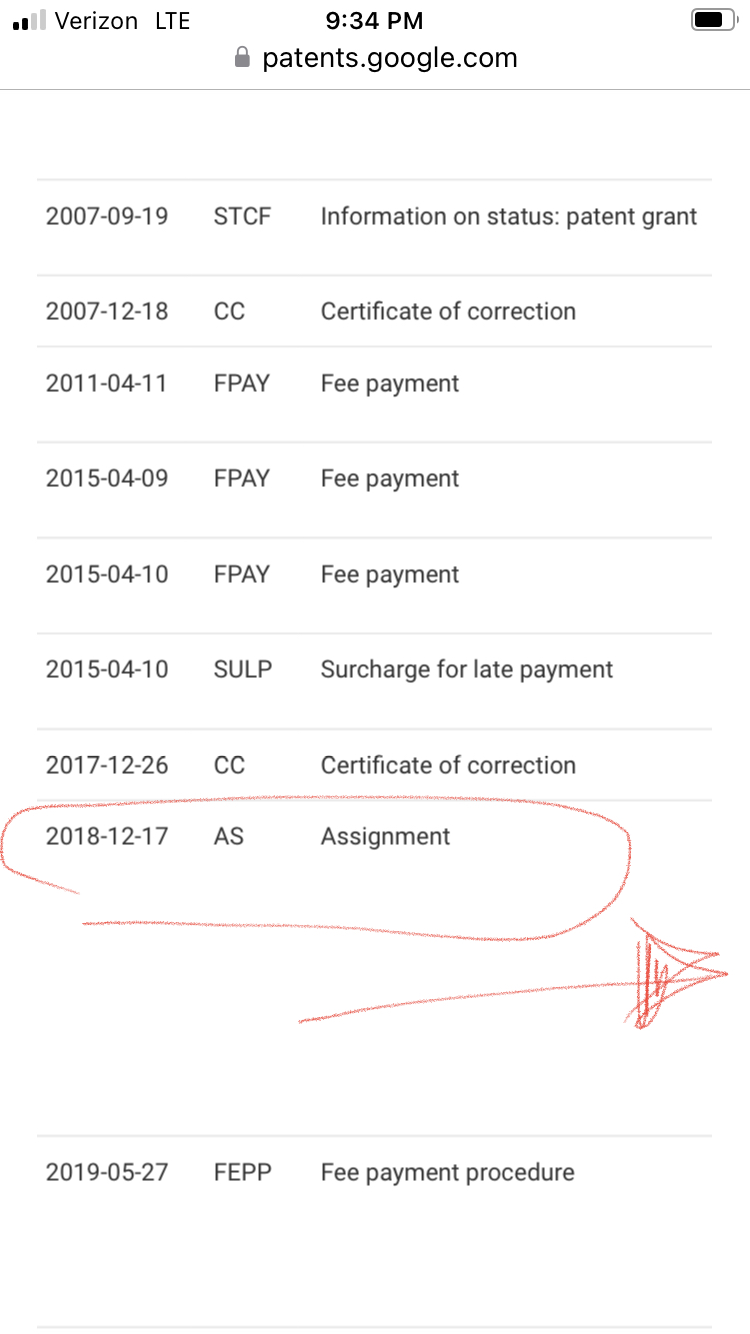This screenshot has width=750, height=1334.
Task: Tap the patents.google.com address bar
Action: (376, 58)
